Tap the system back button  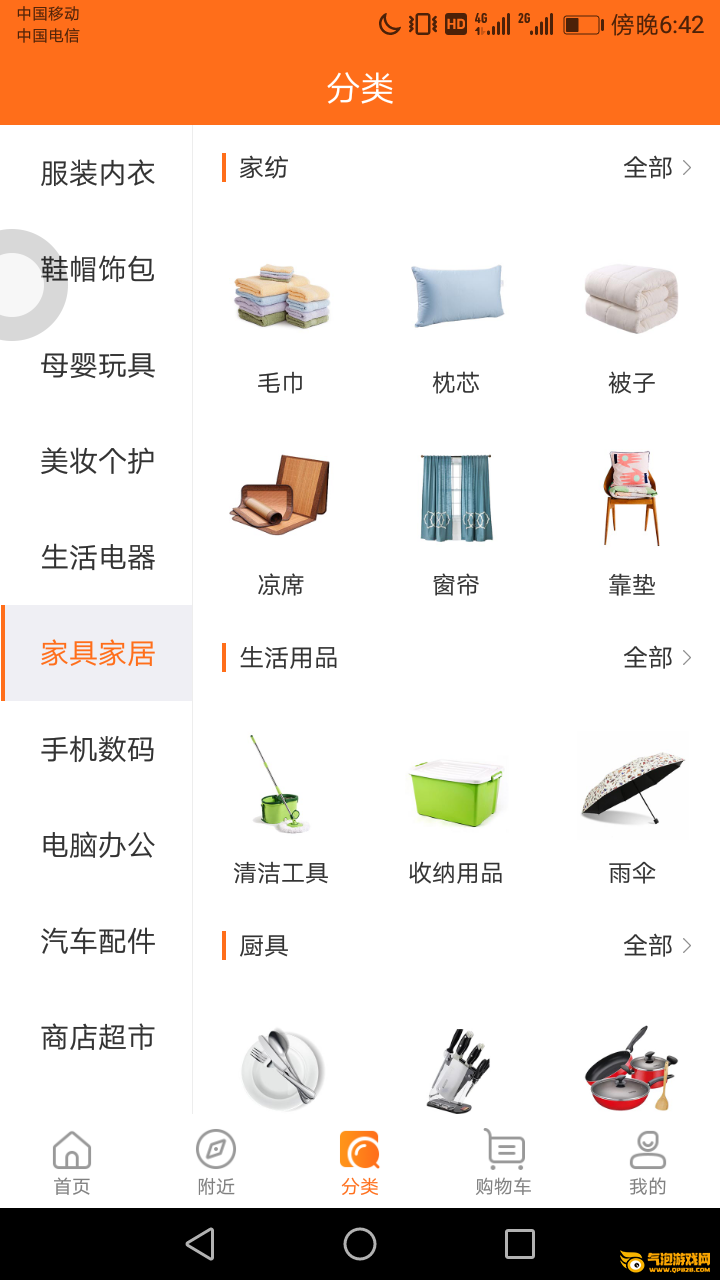click(x=200, y=1244)
